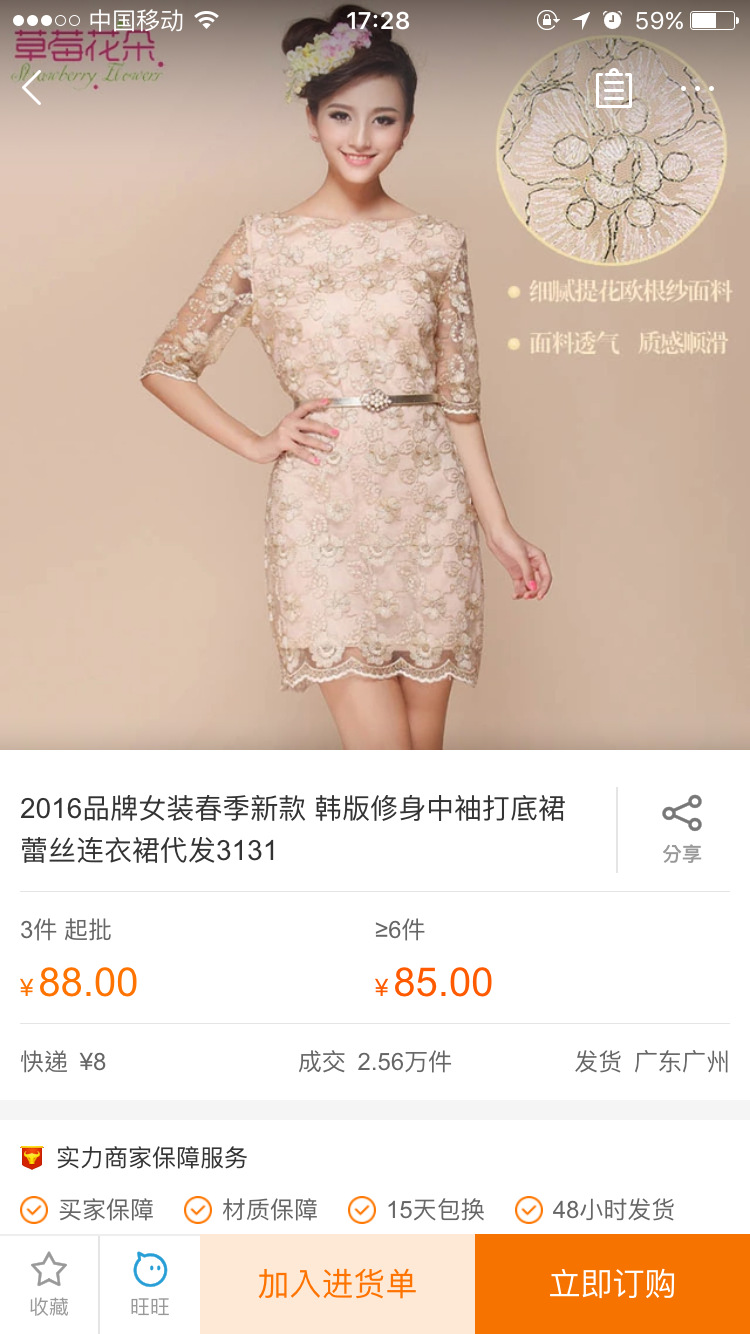This screenshot has width=750, height=1334.
Task: Tap 立即订购 to order now
Action: point(612,1284)
